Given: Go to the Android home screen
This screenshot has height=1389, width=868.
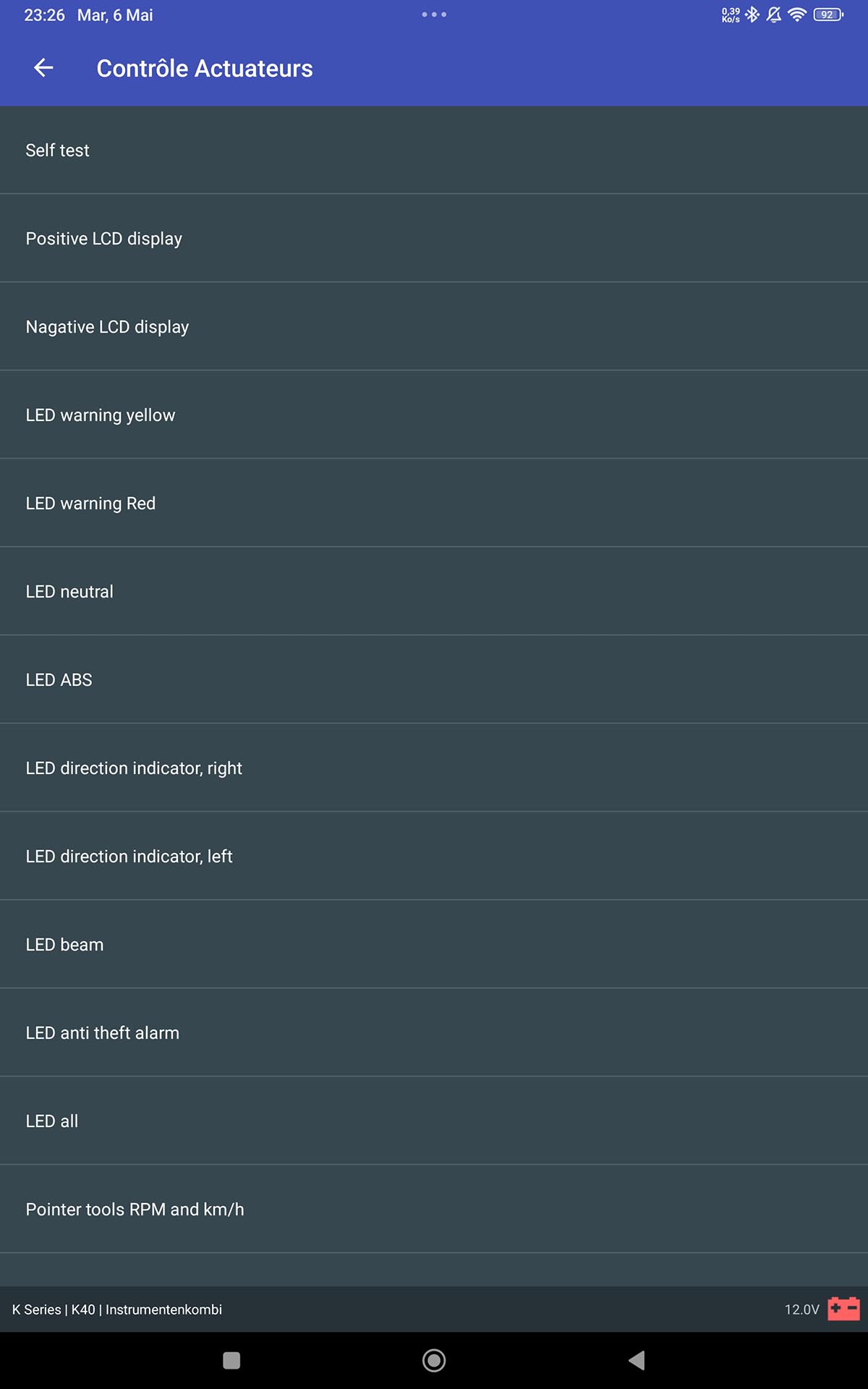Looking at the screenshot, I should tap(434, 1360).
